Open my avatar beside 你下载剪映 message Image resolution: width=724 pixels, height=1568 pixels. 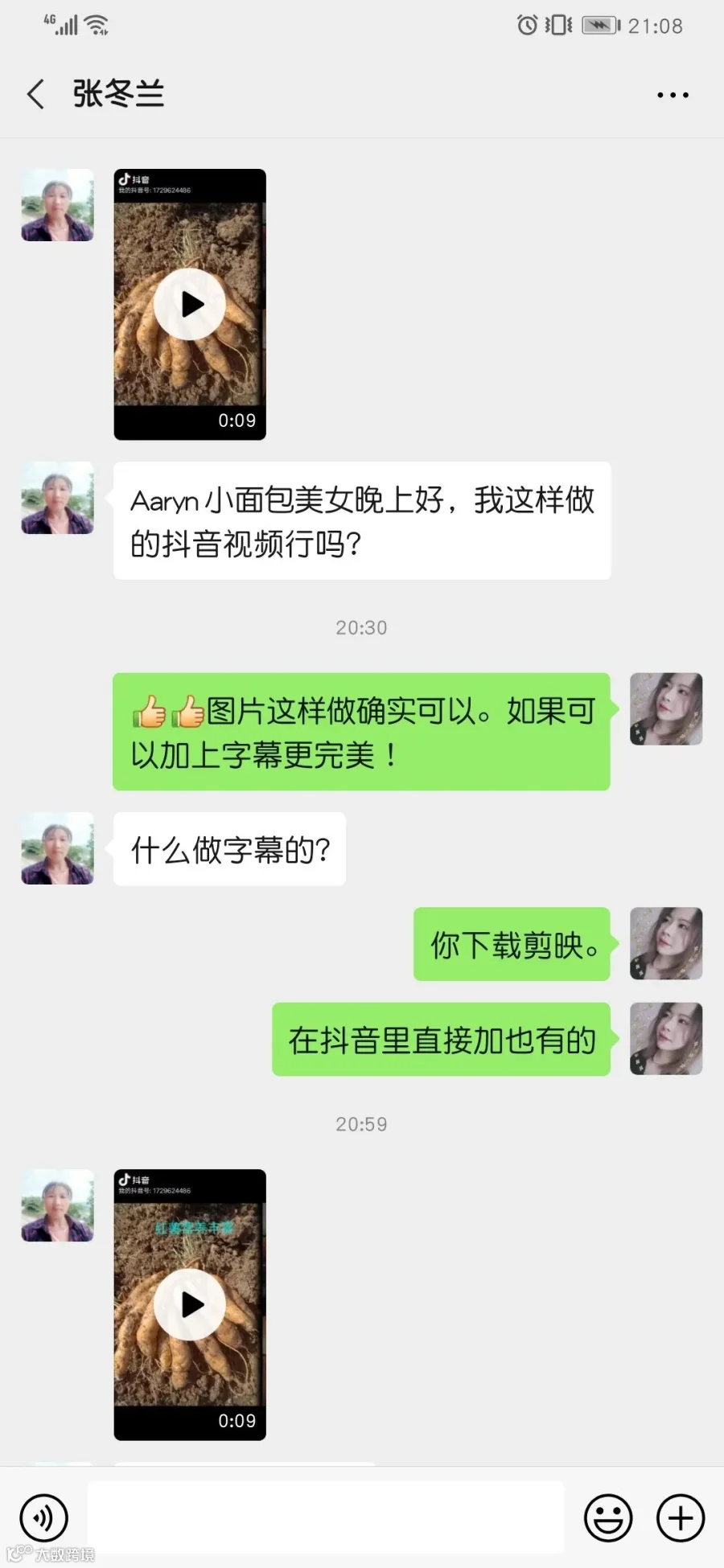(666, 943)
